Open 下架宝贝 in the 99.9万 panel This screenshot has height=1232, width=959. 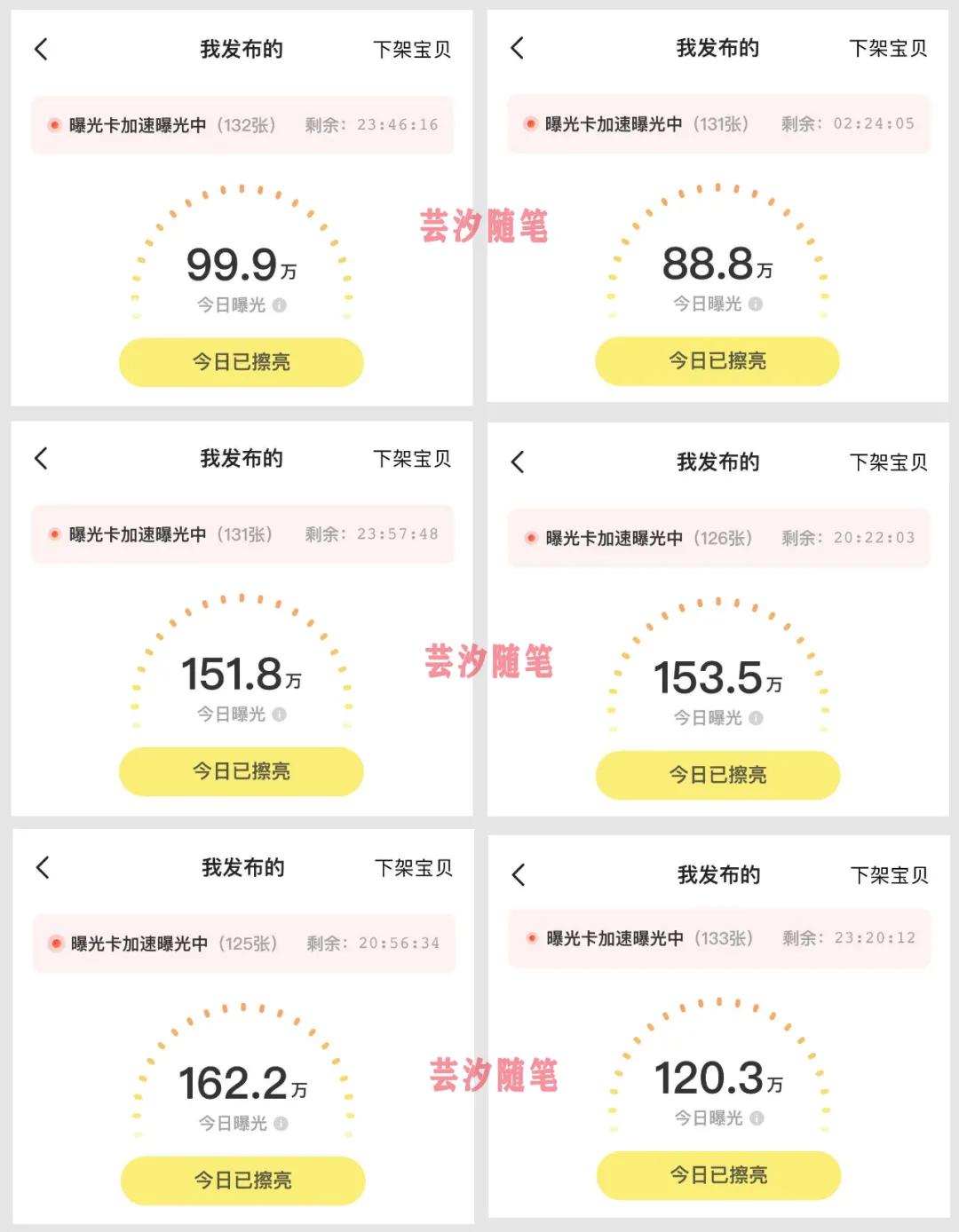point(414,51)
